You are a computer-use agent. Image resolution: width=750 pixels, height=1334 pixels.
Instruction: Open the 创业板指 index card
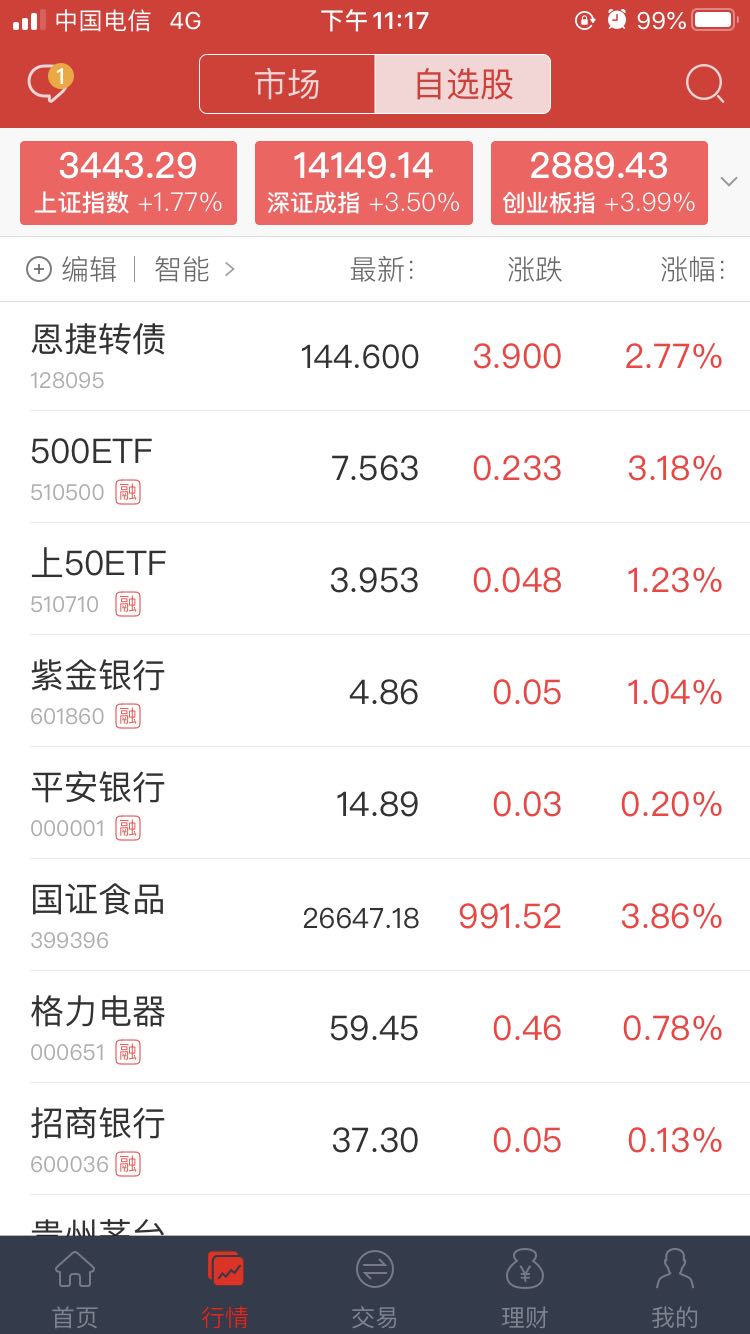(599, 183)
